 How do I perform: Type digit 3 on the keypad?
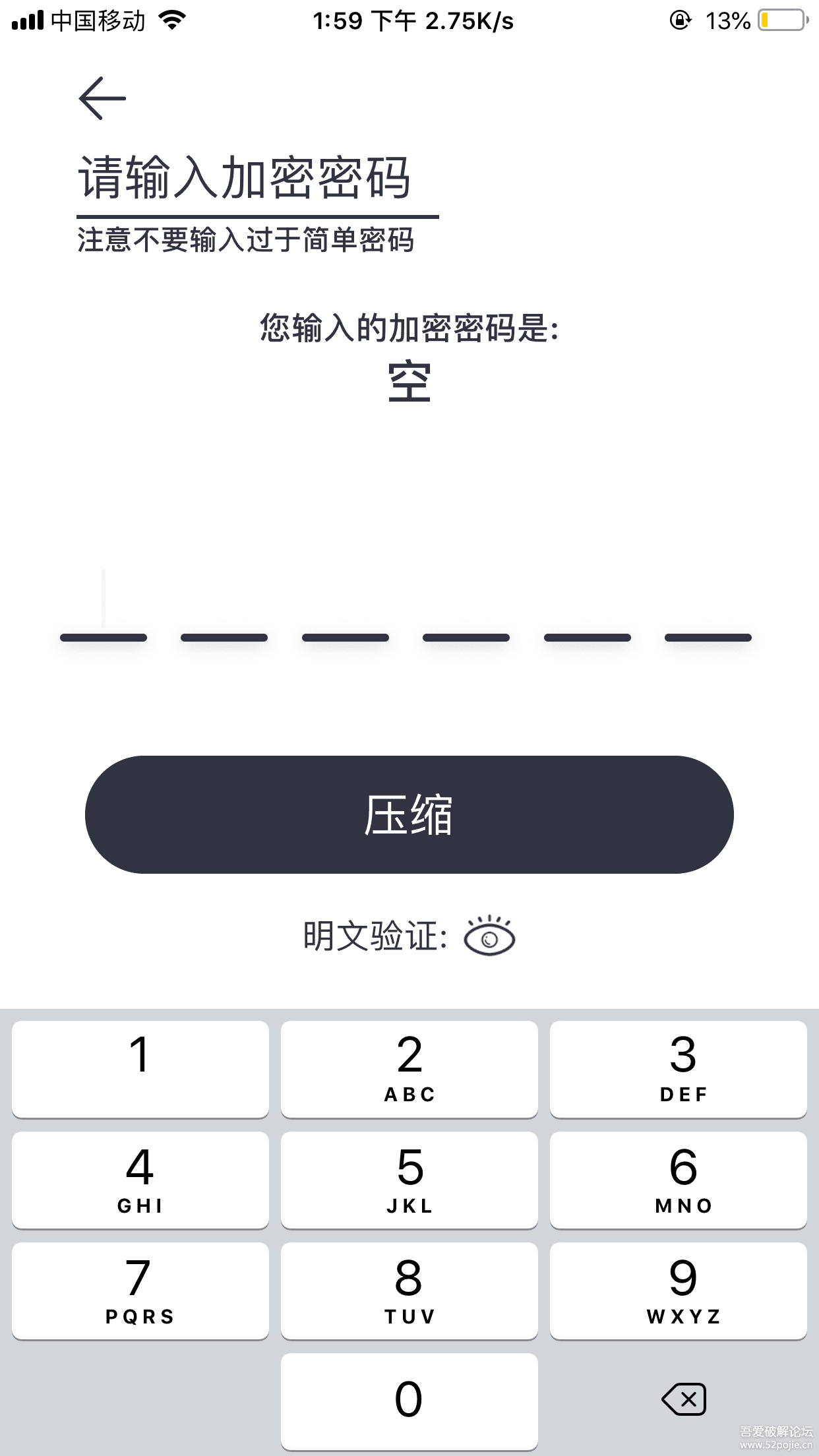(x=678, y=1069)
